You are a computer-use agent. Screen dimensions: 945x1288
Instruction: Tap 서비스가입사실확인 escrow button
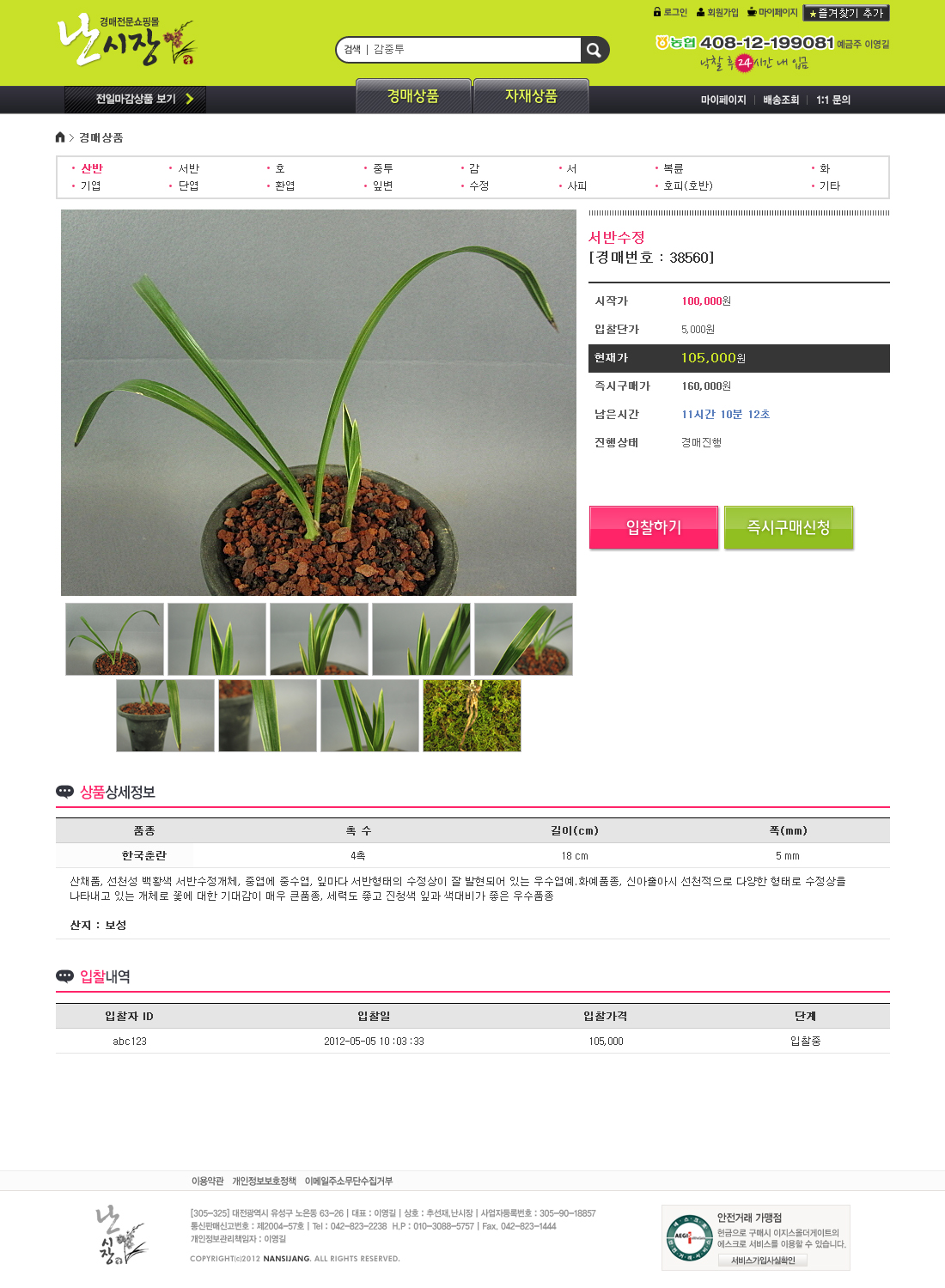click(x=763, y=1260)
